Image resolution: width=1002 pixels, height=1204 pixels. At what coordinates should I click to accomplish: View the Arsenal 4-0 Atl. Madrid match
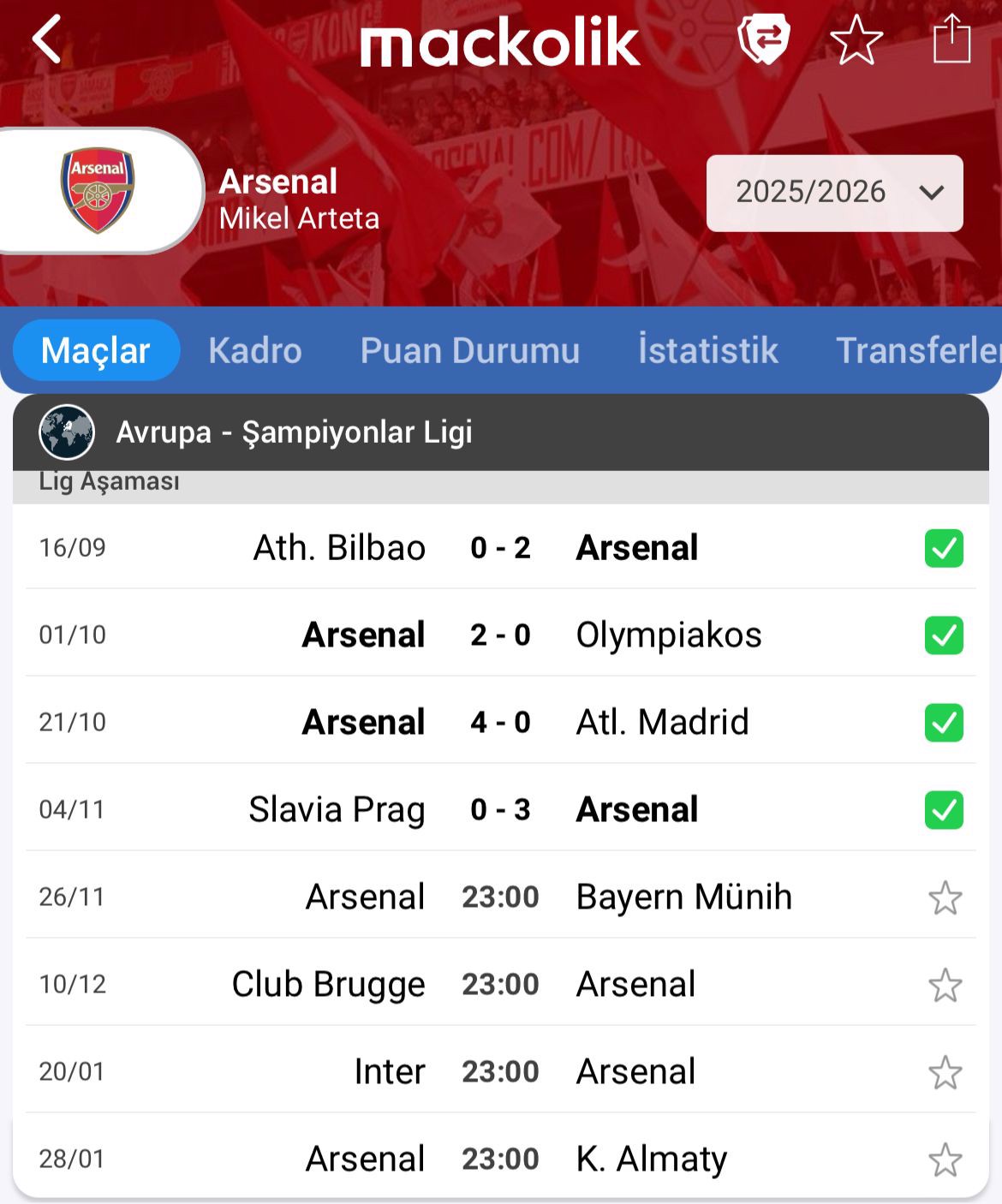tap(500, 723)
